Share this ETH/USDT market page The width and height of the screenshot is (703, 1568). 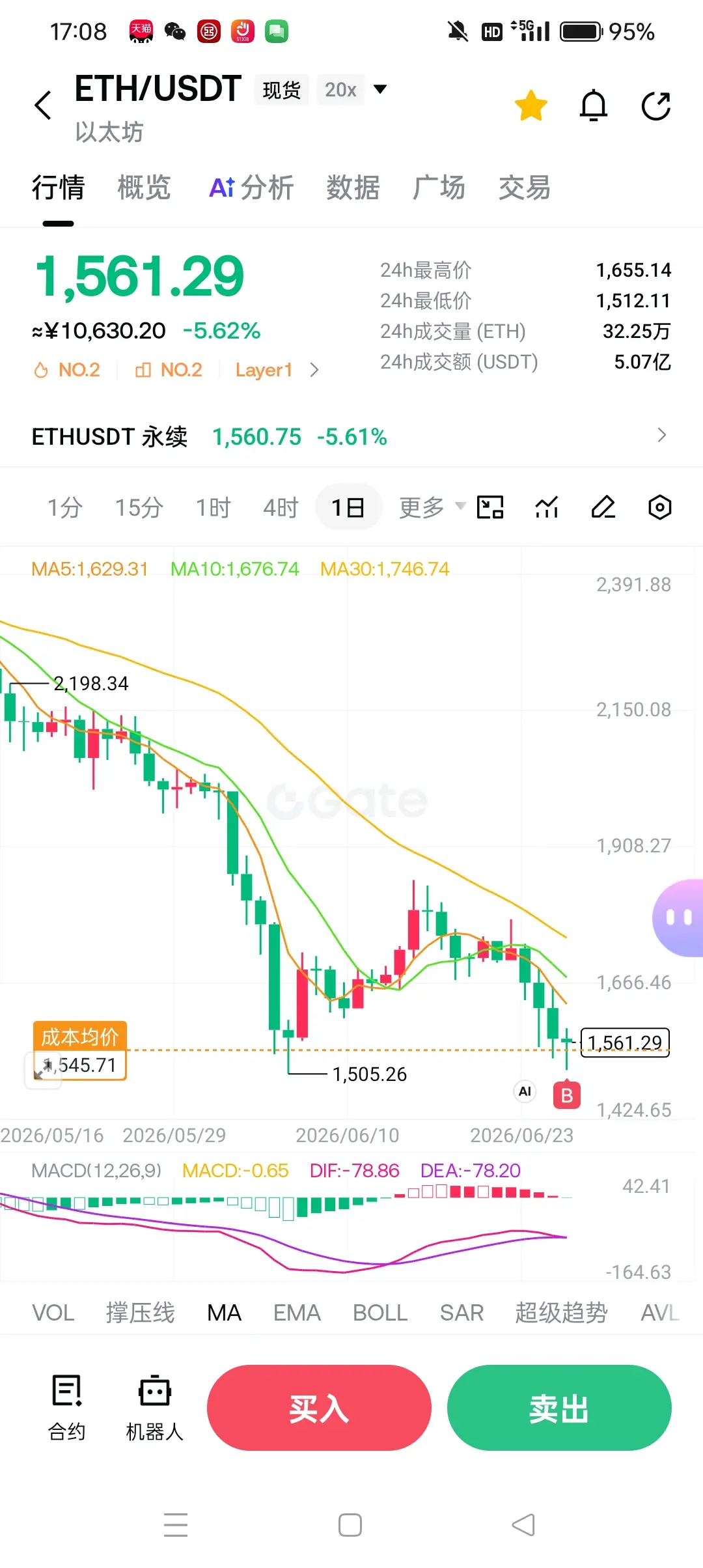[x=656, y=105]
